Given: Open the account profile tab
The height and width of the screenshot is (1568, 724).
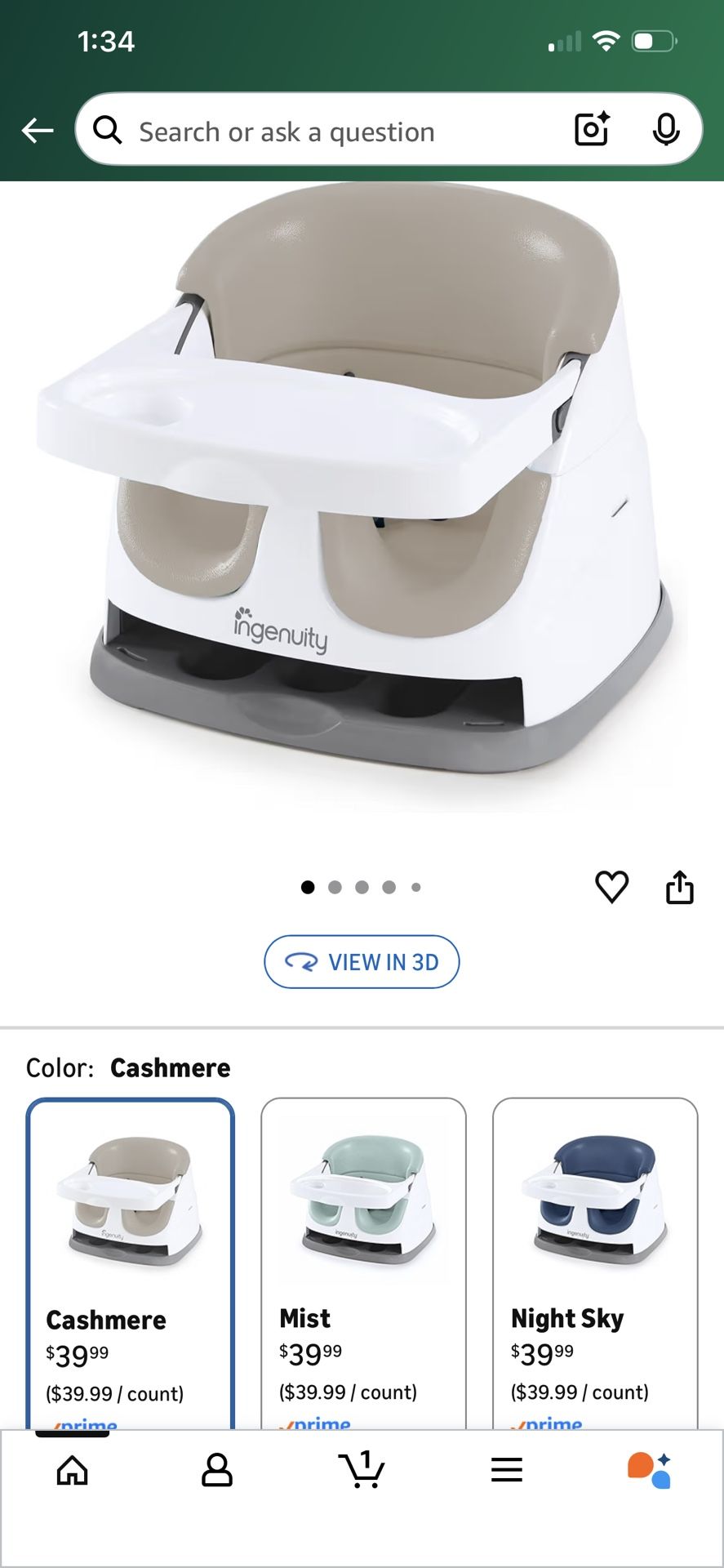Looking at the screenshot, I should click(217, 1470).
